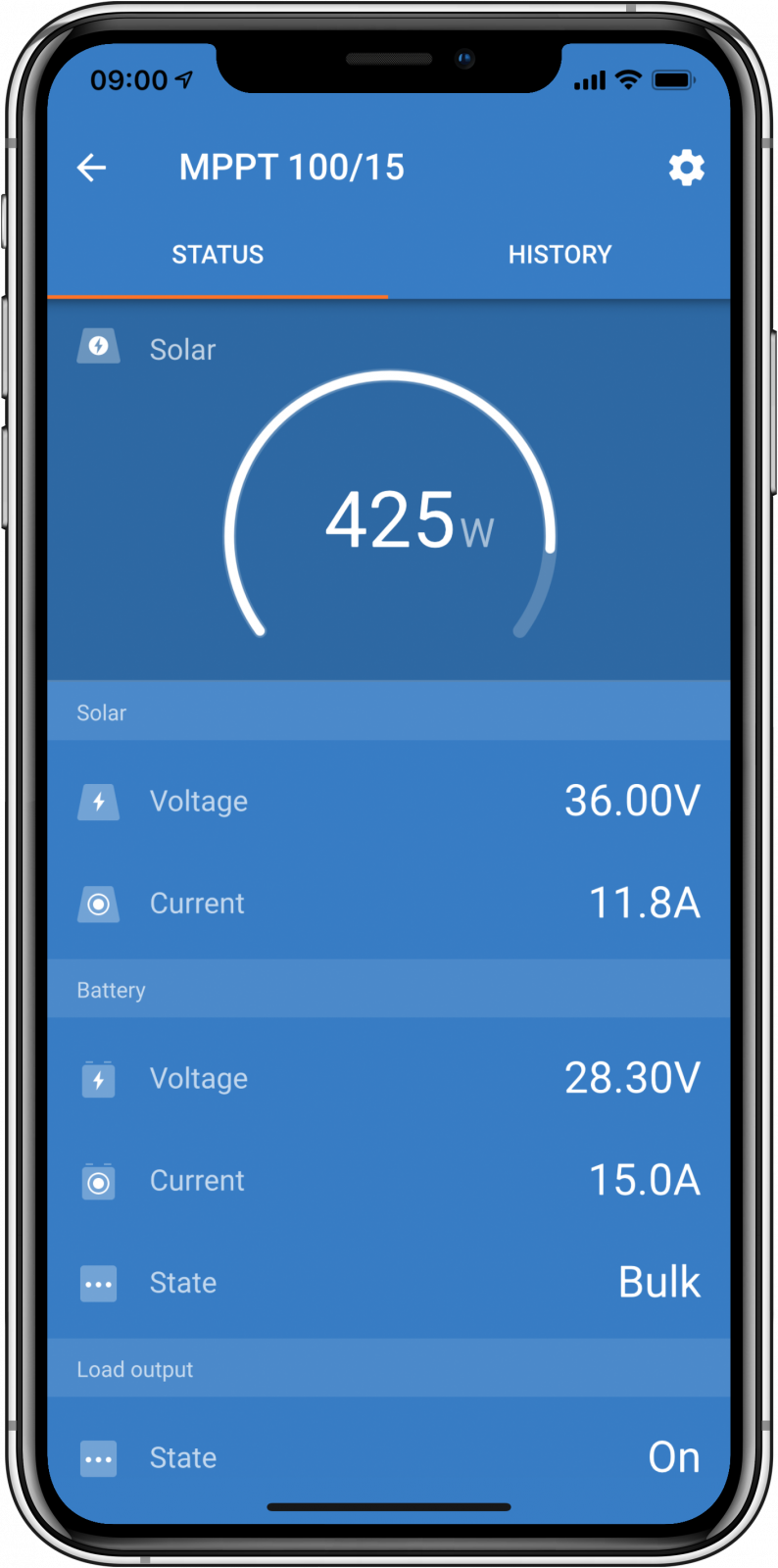This screenshot has width=778, height=1568.
Task: Click the back arrow icon
Action: tap(91, 168)
